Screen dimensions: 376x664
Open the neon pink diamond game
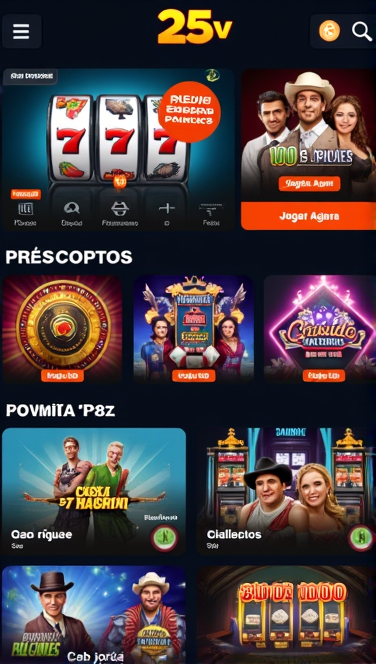pos(320,329)
